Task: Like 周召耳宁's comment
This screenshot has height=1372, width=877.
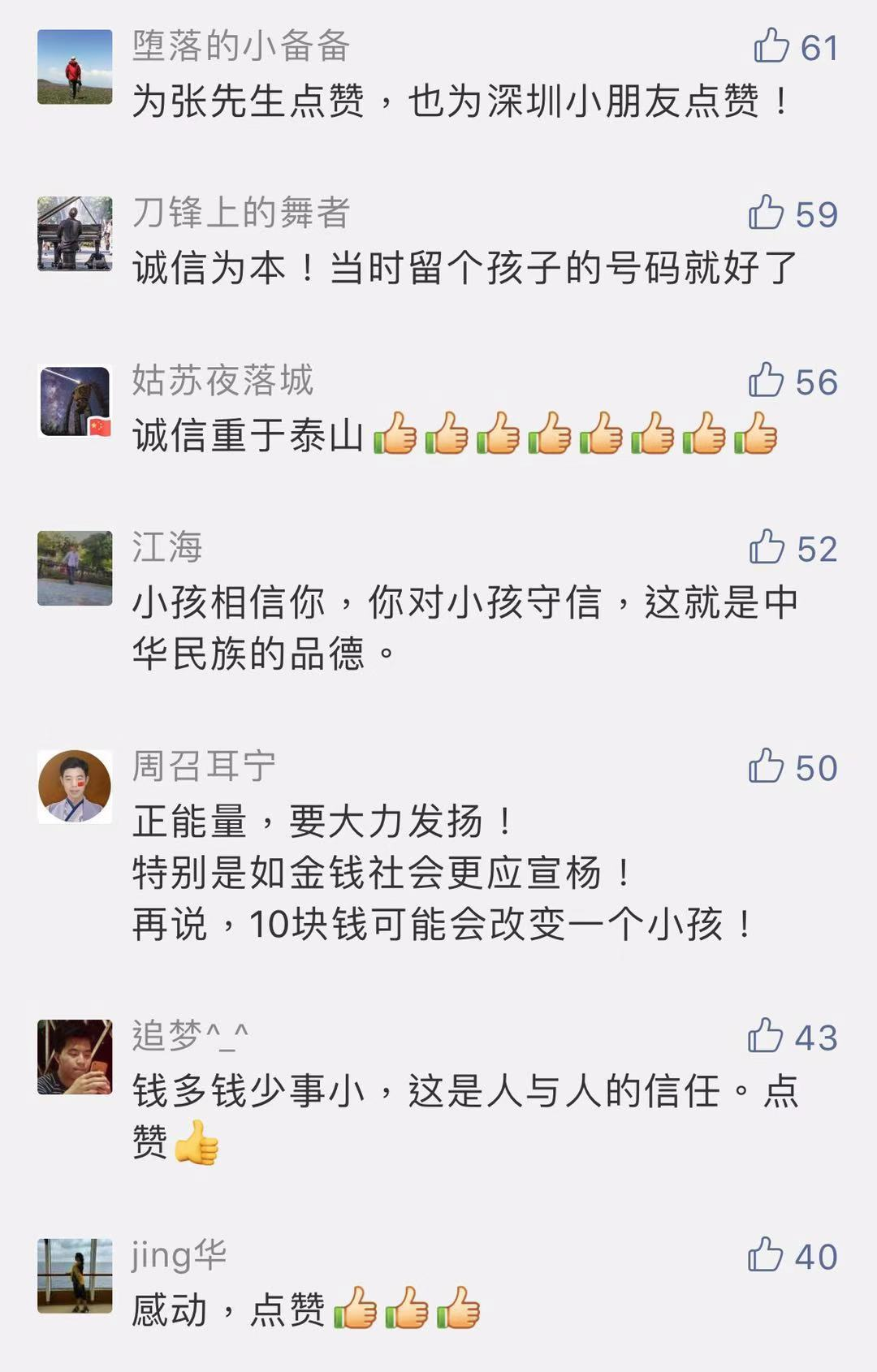Action: click(767, 767)
